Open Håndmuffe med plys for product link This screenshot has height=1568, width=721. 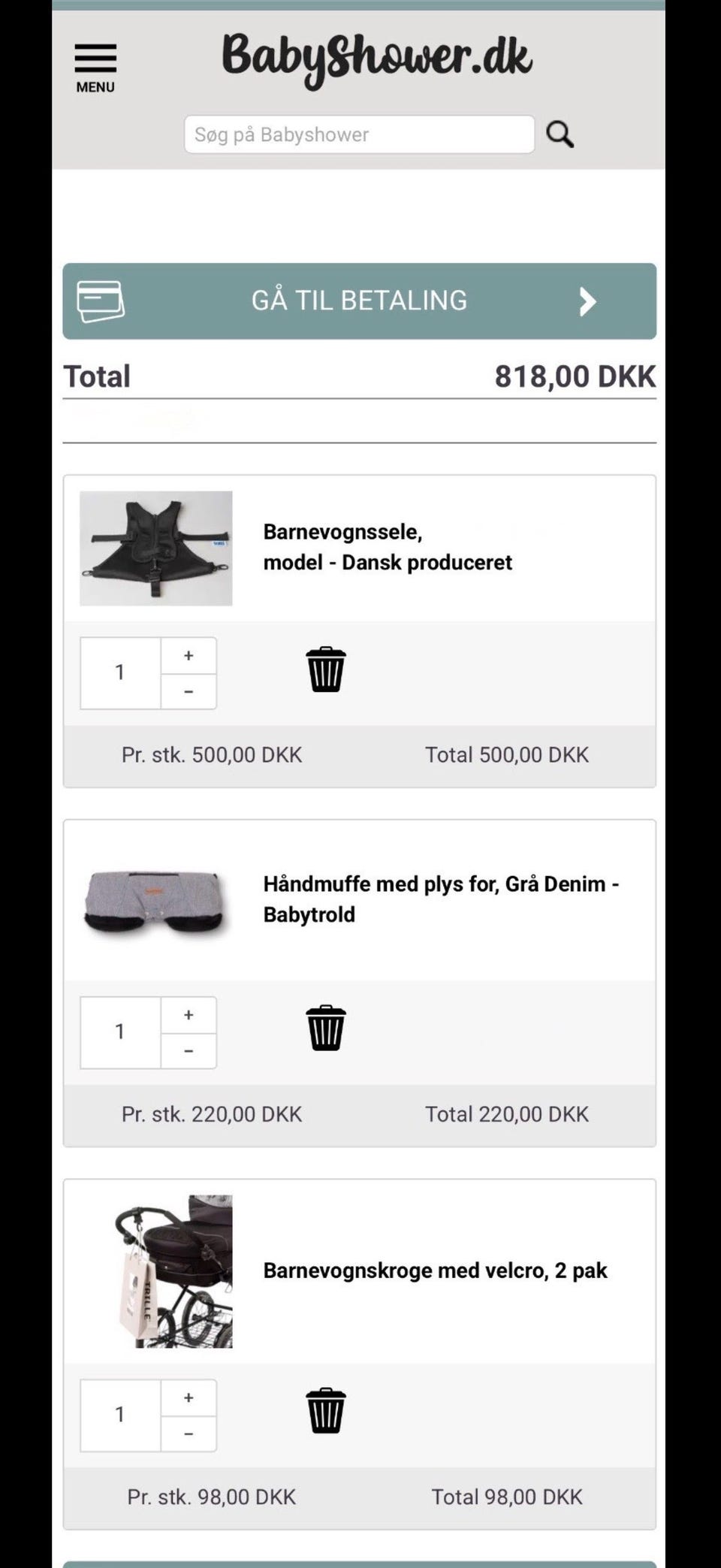click(441, 899)
